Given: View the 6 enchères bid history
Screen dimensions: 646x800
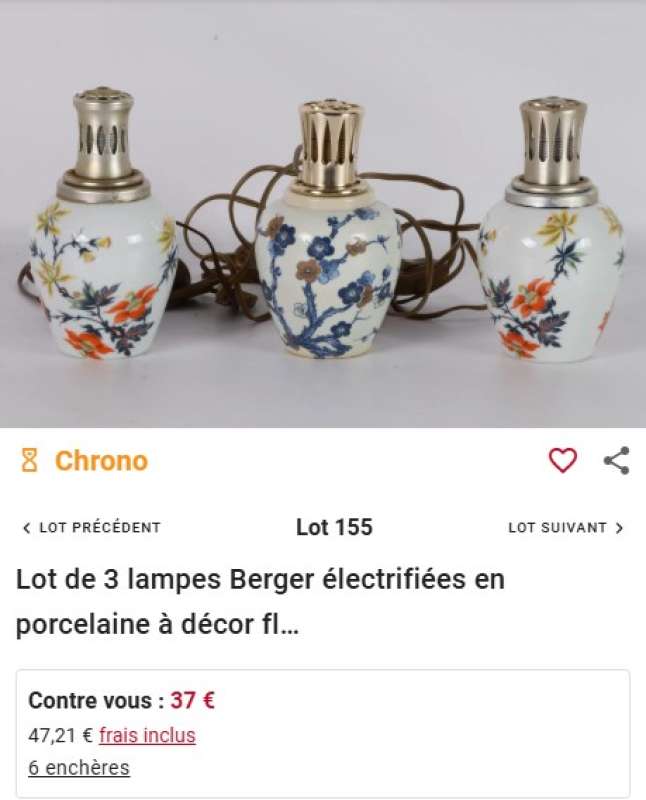Looking at the screenshot, I should (x=79, y=768).
